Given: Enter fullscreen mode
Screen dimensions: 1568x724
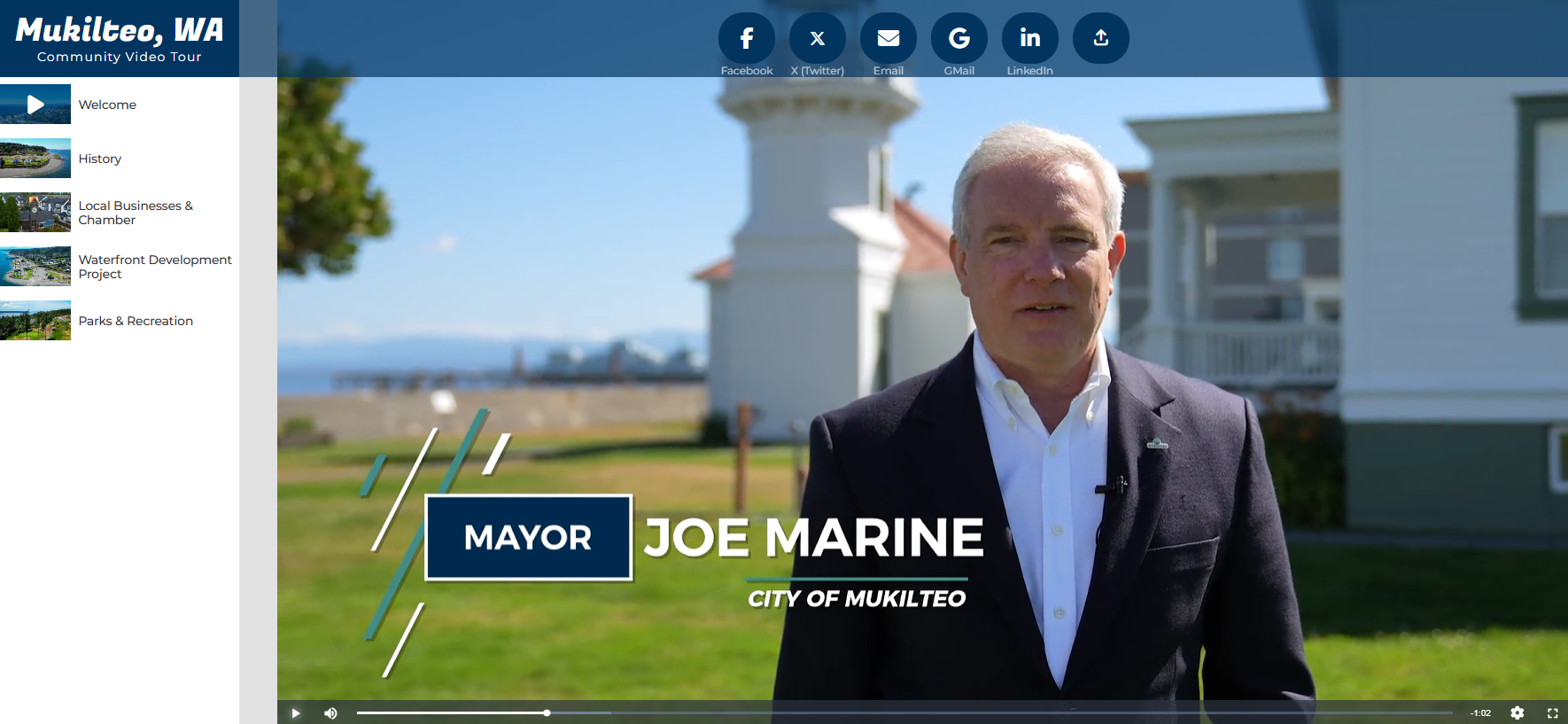Looking at the screenshot, I should [1552, 713].
